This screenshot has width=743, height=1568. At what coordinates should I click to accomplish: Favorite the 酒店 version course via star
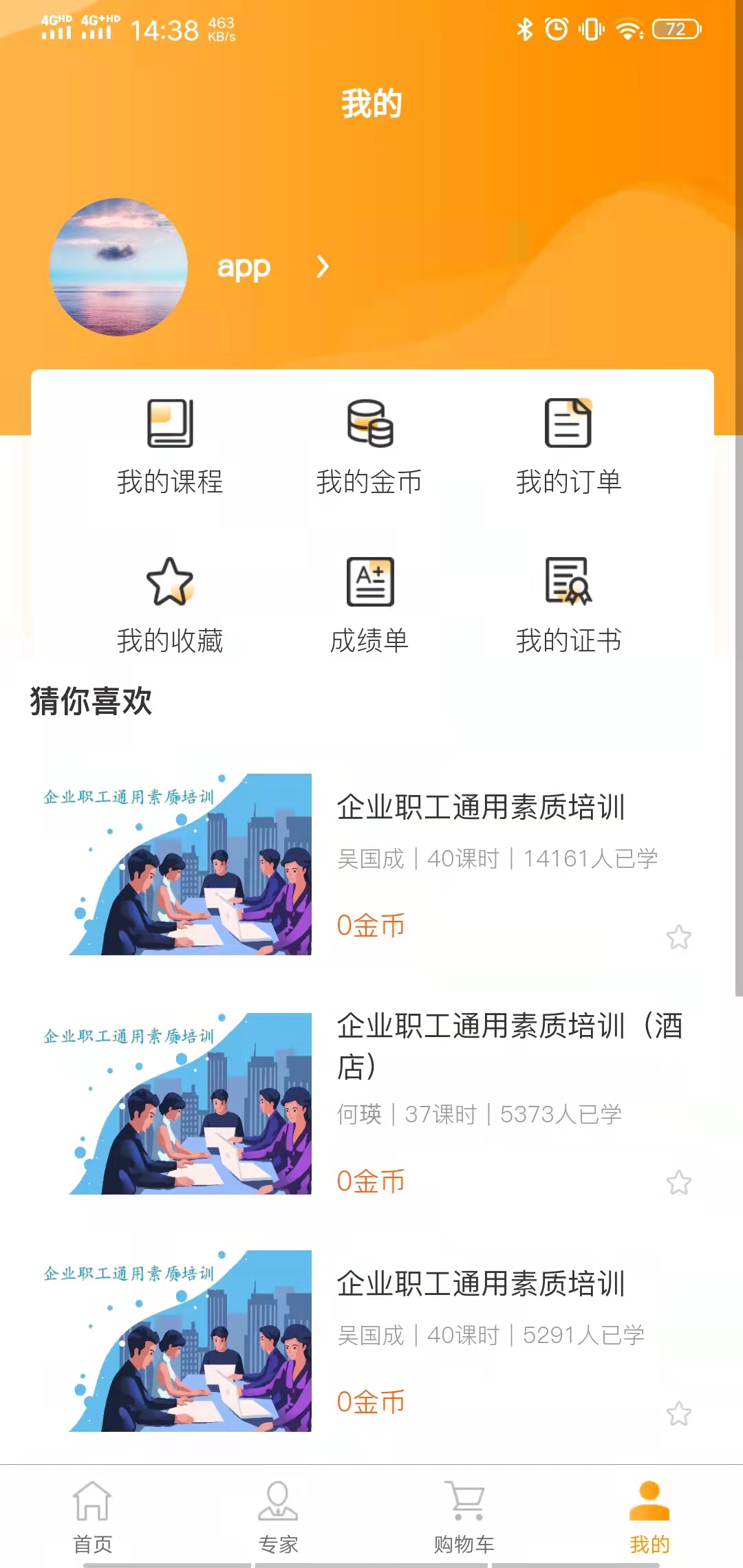point(679,1180)
